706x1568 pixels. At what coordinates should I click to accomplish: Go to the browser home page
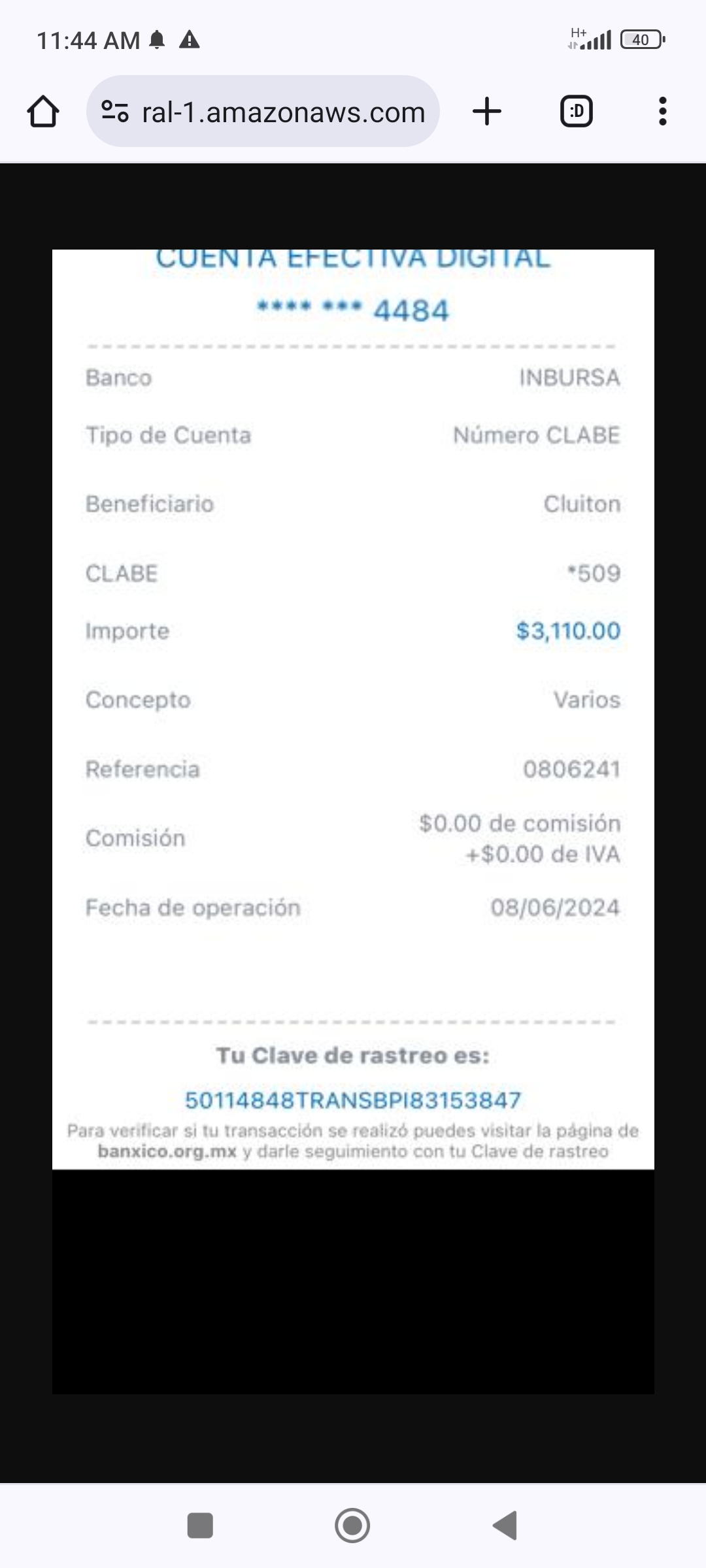click(x=43, y=112)
